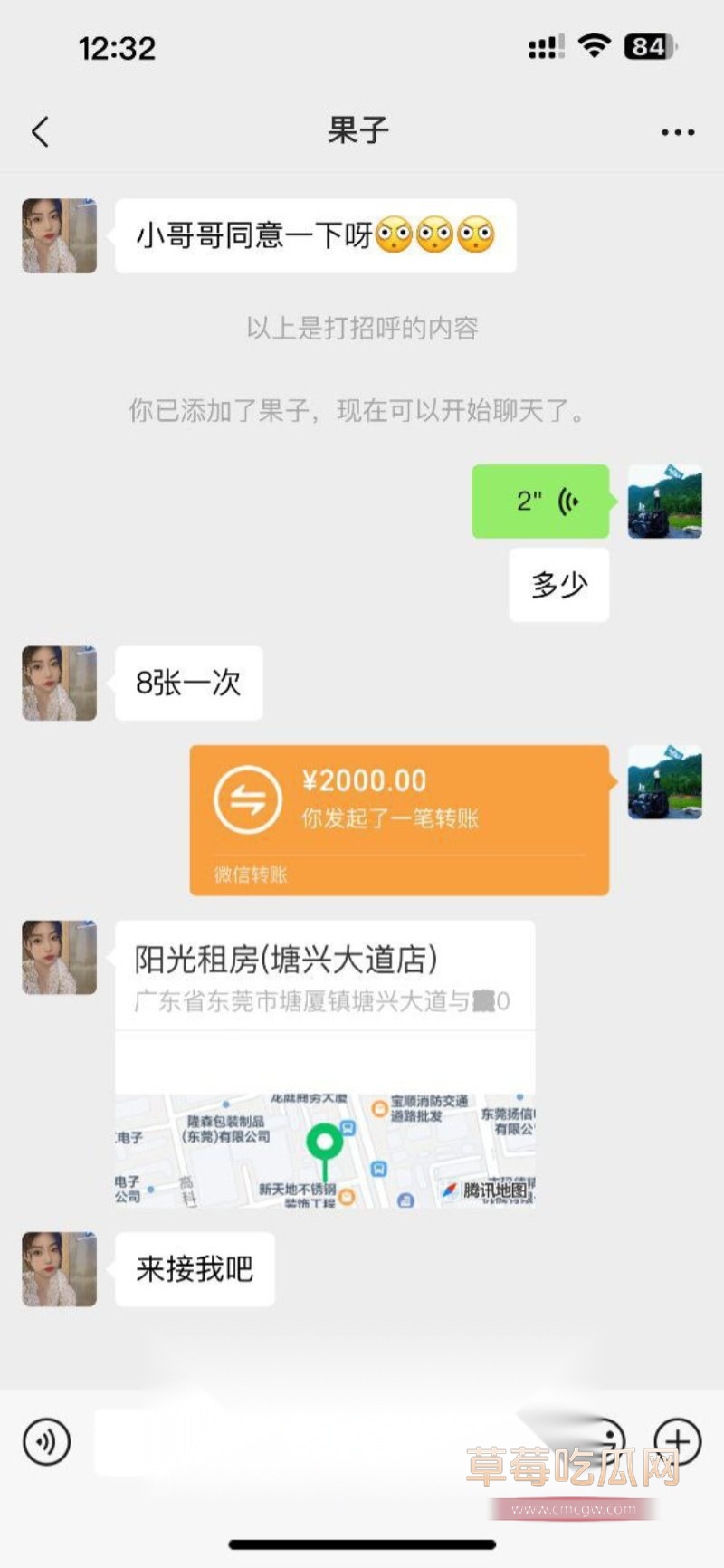Play the 2-second voice message
Screen dimensions: 724x1568
[x=540, y=502]
